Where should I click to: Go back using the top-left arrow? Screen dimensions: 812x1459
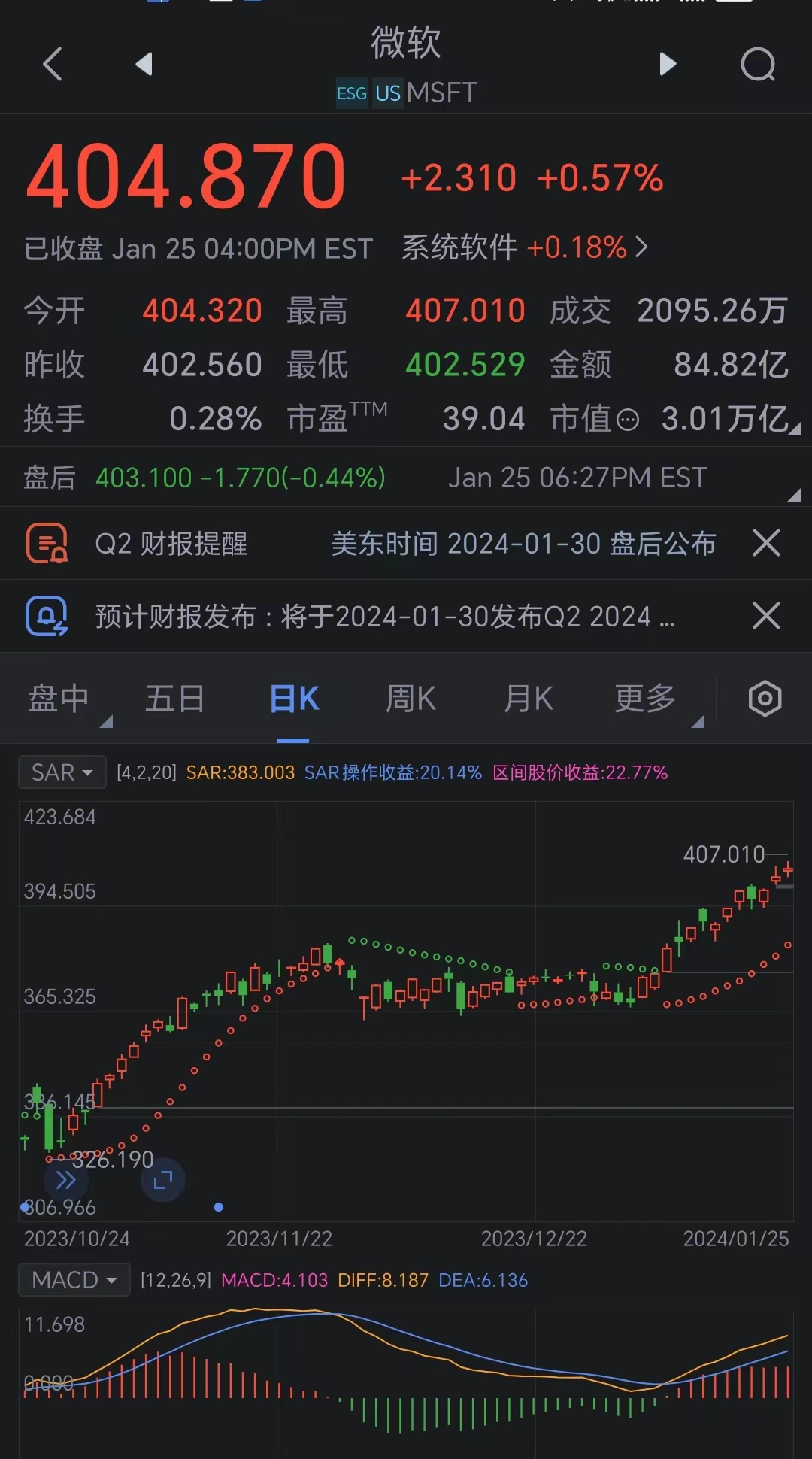coord(51,65)
